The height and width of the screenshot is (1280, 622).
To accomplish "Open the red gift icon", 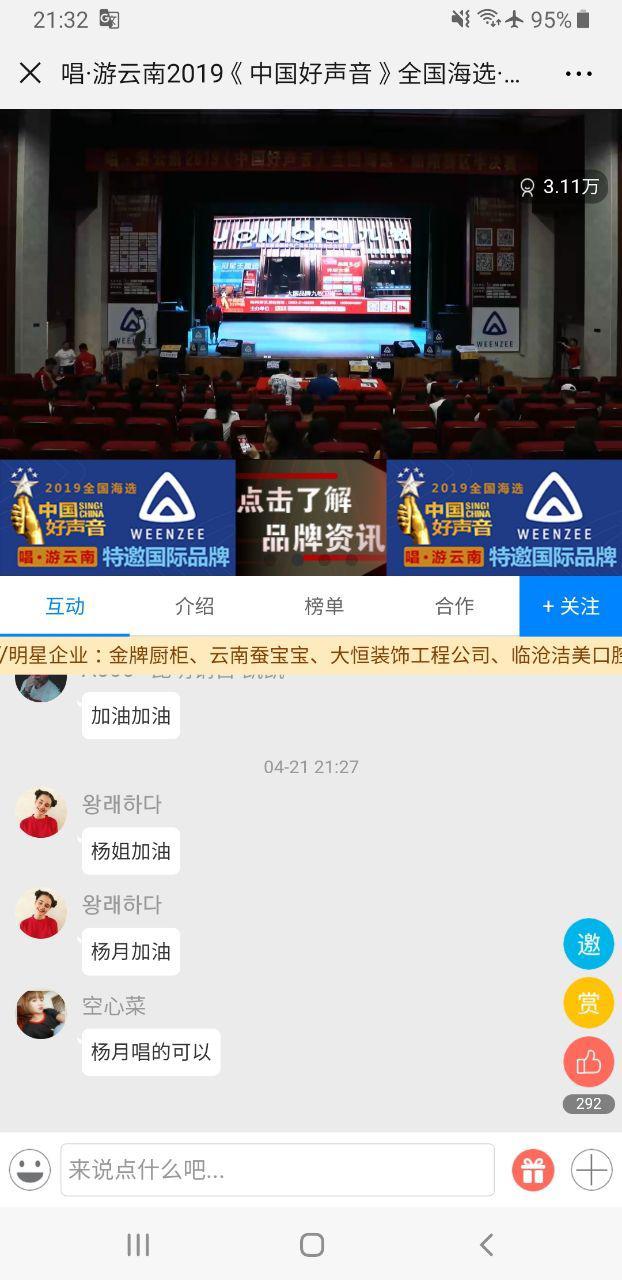I will point(533,1170).
